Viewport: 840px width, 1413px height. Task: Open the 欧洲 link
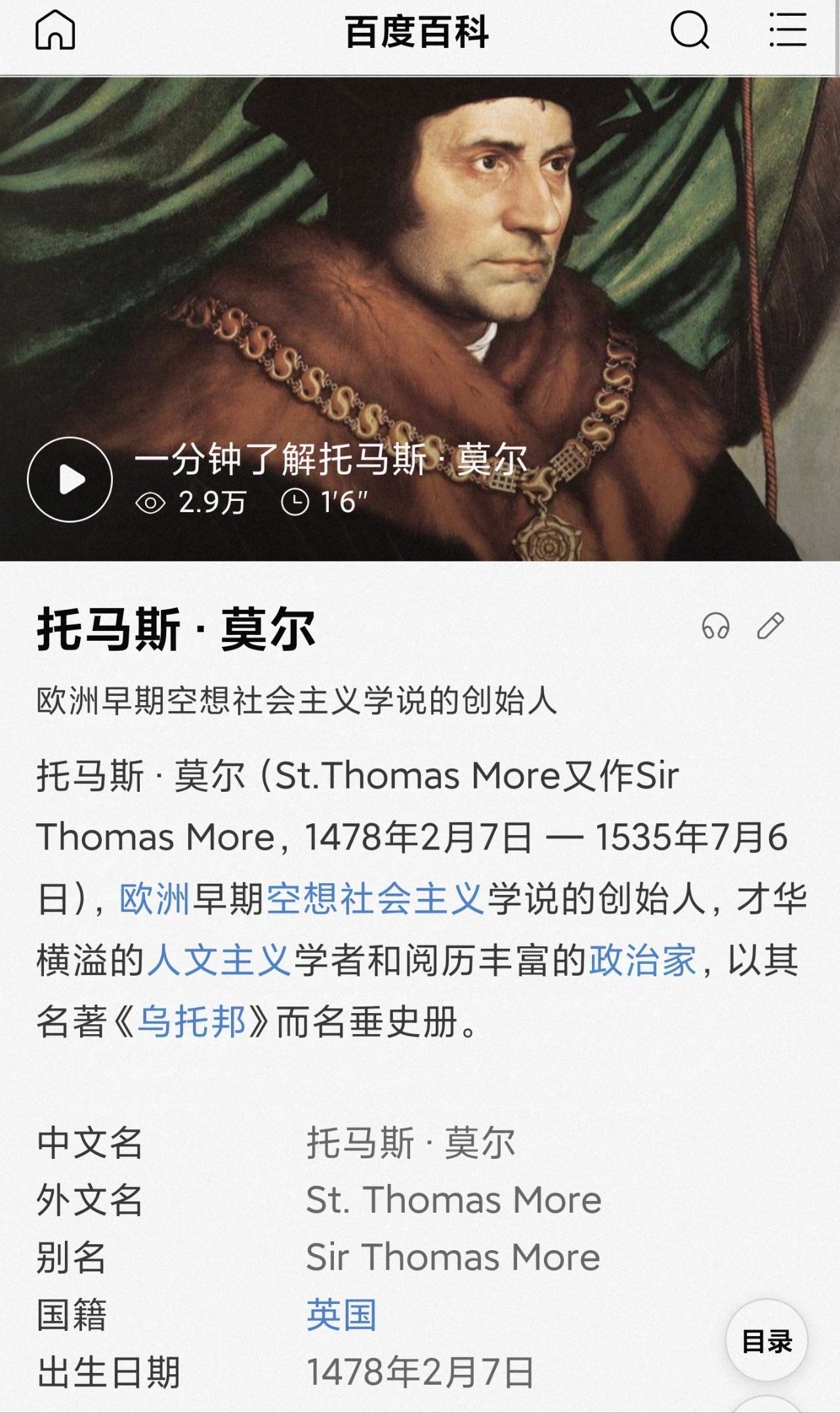(154, 899)
